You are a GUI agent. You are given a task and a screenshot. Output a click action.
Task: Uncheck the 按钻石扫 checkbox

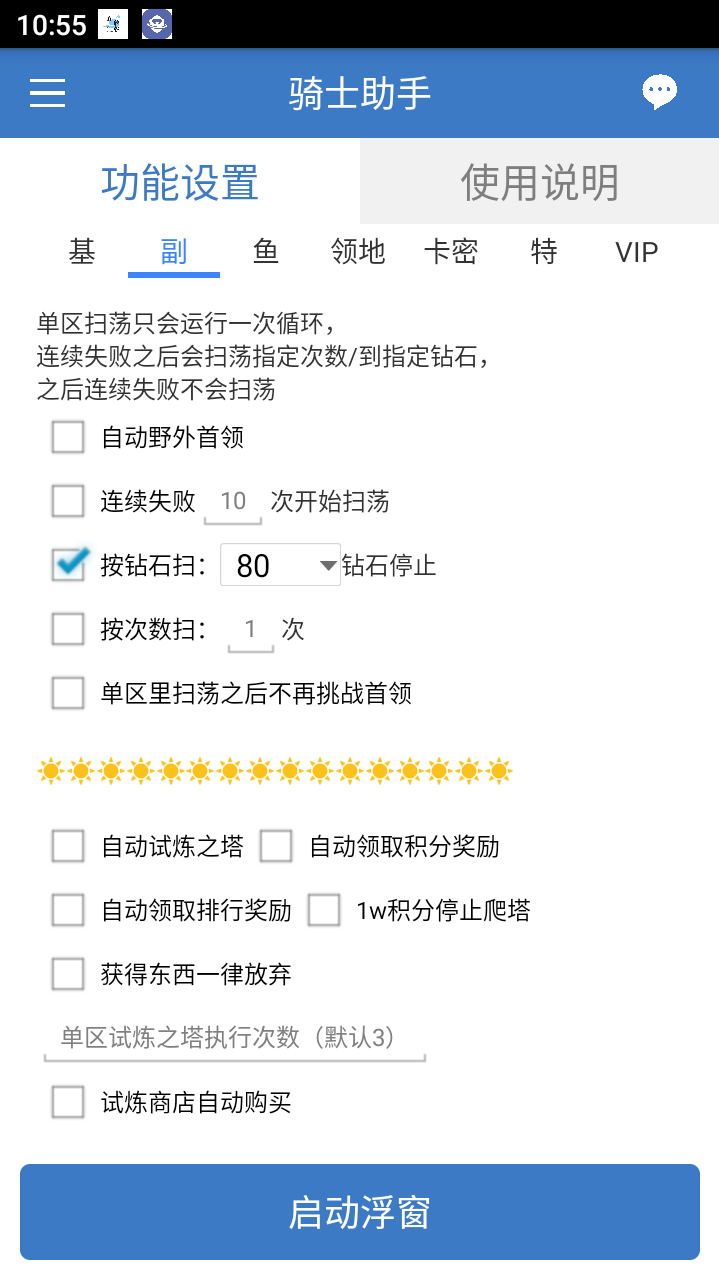[x=68, y=565]
